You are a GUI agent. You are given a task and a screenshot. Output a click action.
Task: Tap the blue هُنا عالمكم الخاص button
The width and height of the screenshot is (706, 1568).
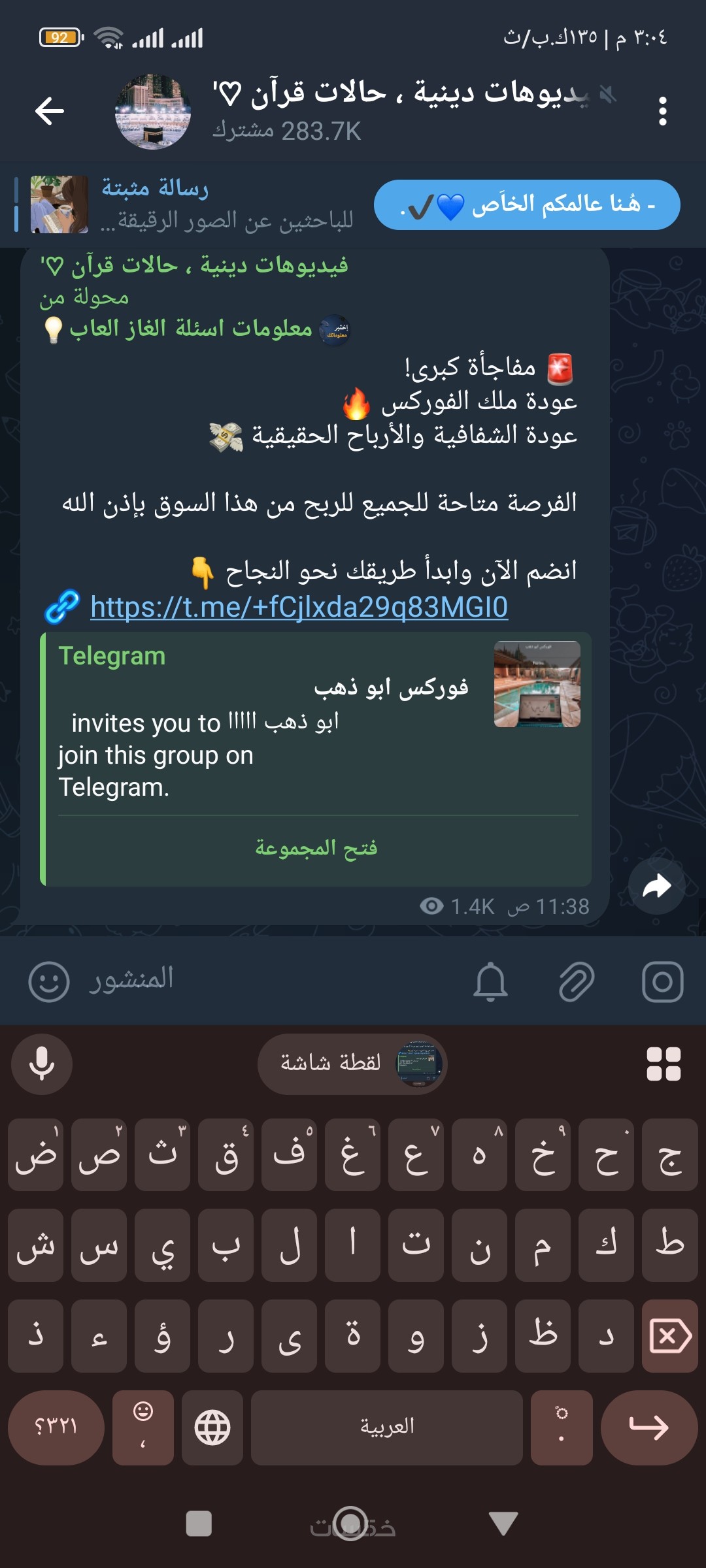click(527, 205)
